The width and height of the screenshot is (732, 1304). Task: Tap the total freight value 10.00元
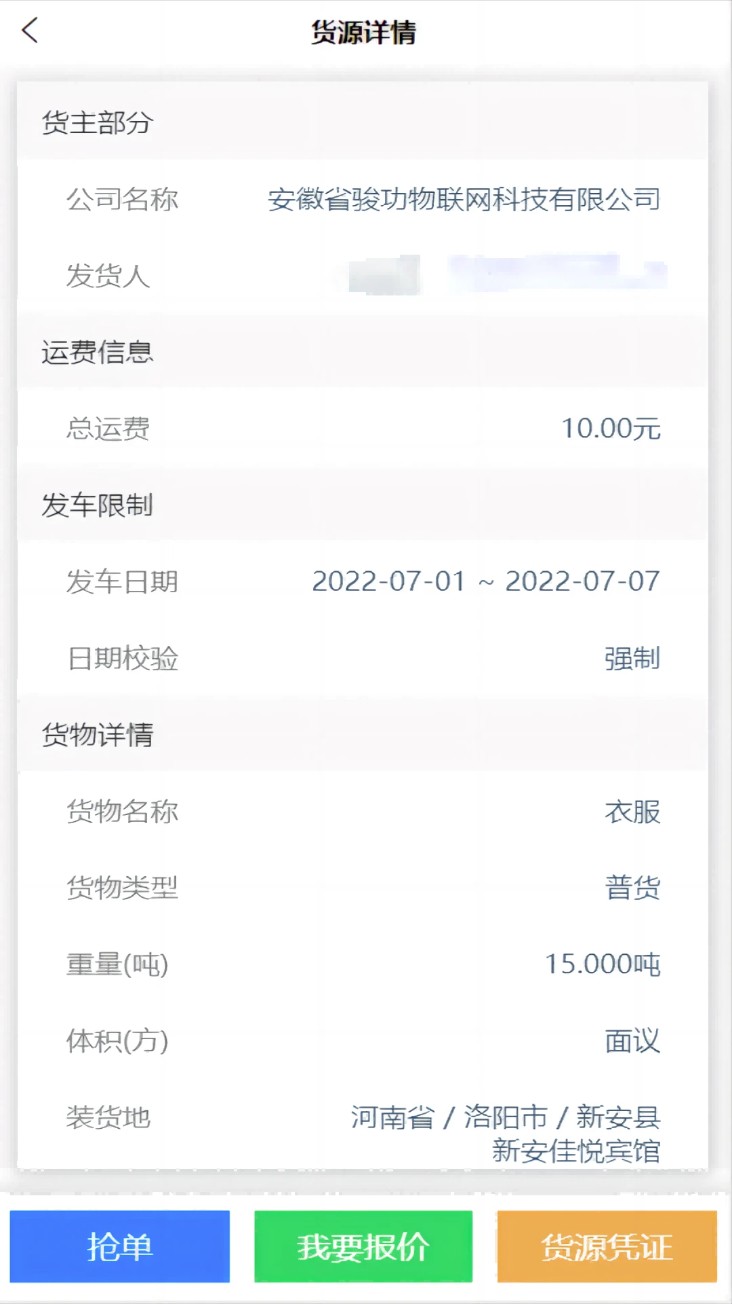610,429
